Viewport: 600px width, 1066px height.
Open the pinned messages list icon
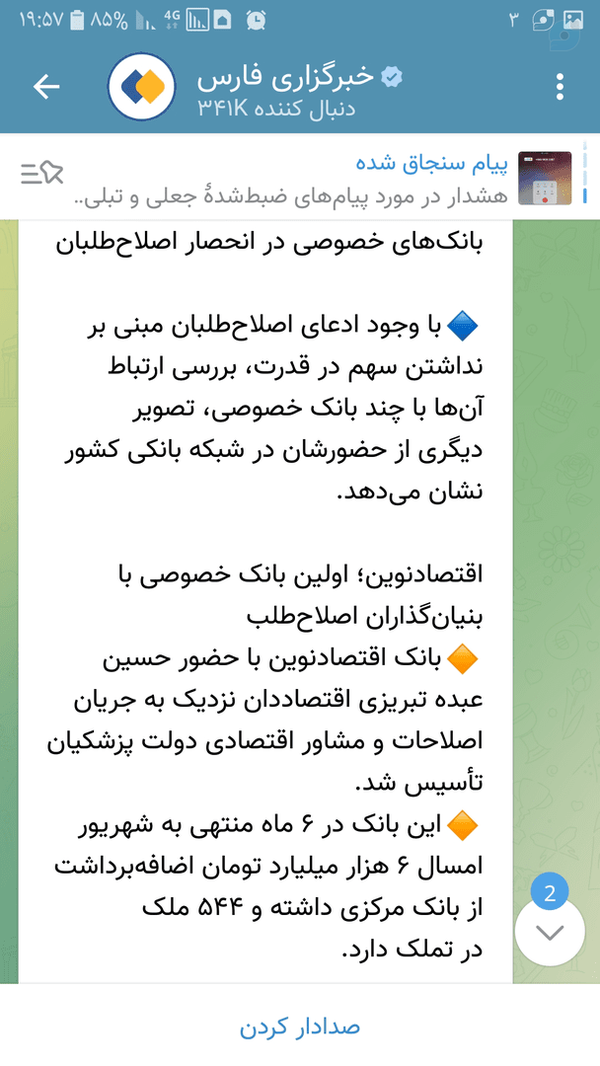click(x=42, y=173)
